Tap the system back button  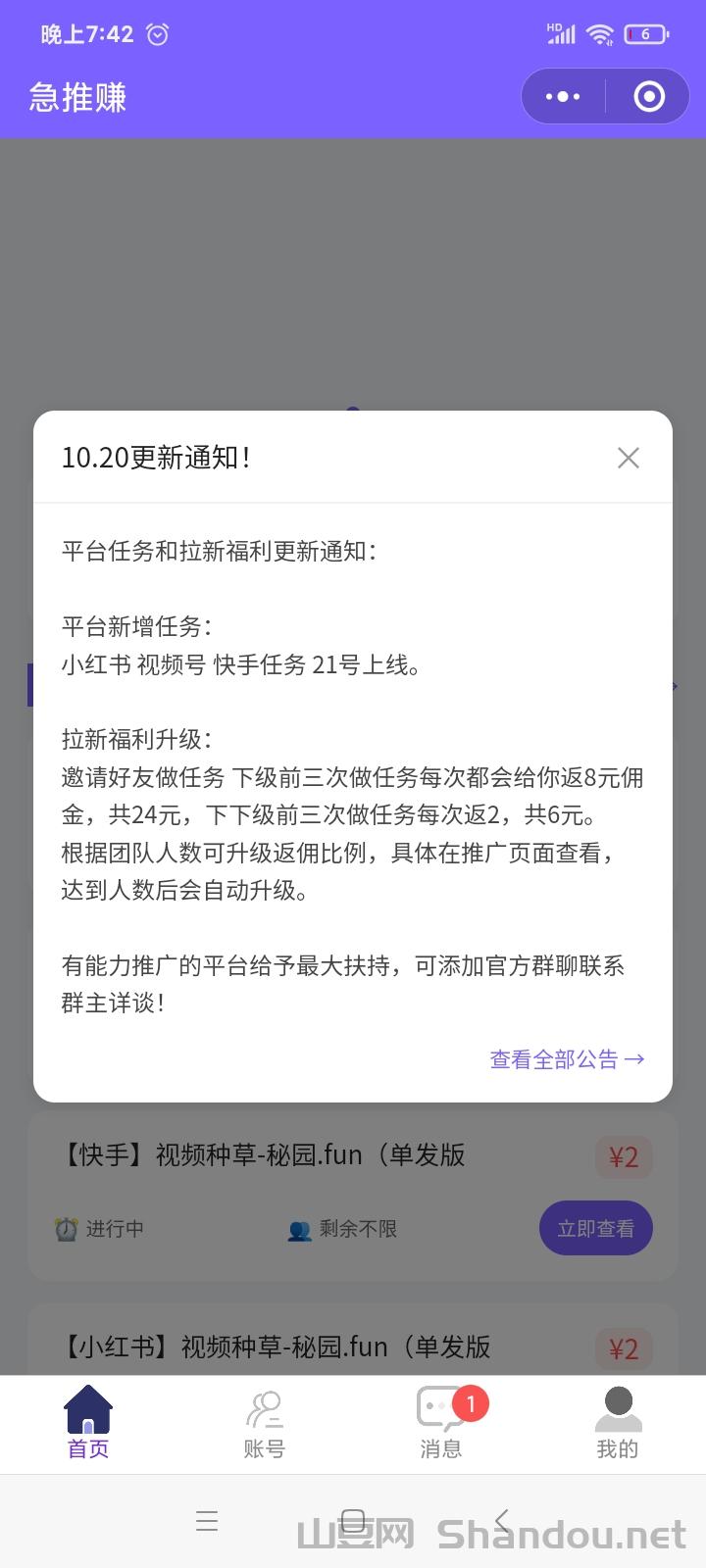point(502,1521)
